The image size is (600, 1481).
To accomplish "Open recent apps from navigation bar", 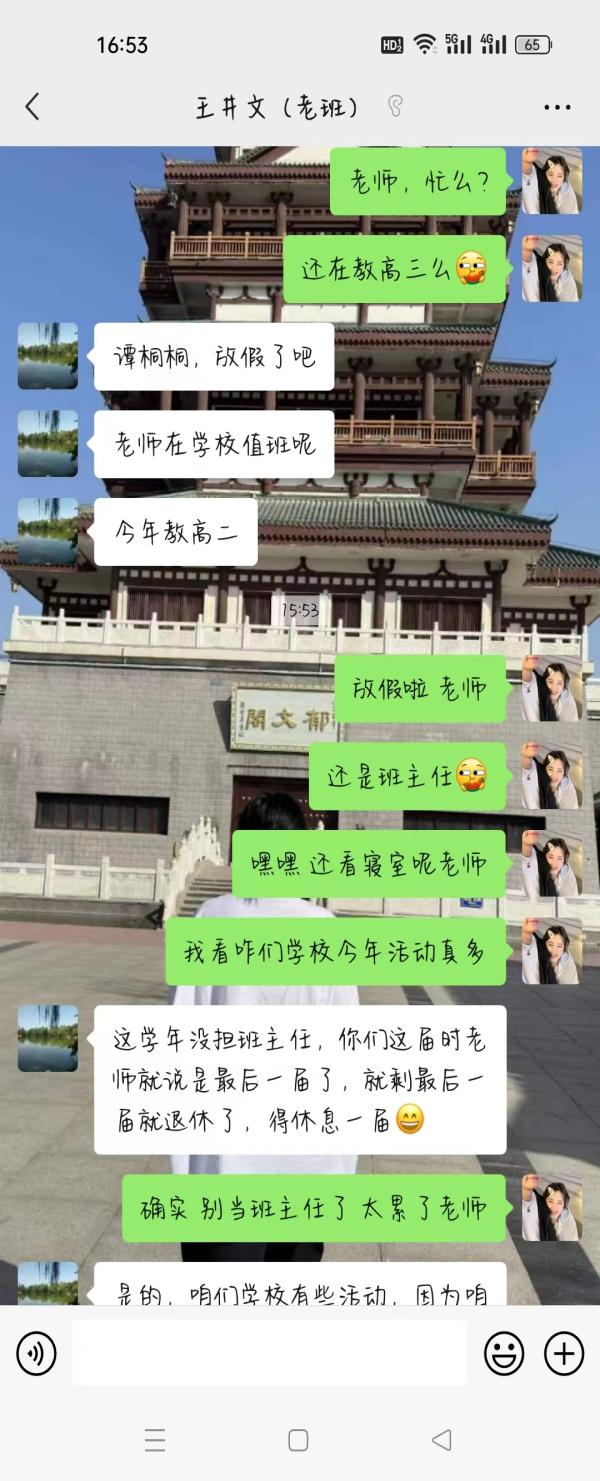I will [x=155, y=1440].
